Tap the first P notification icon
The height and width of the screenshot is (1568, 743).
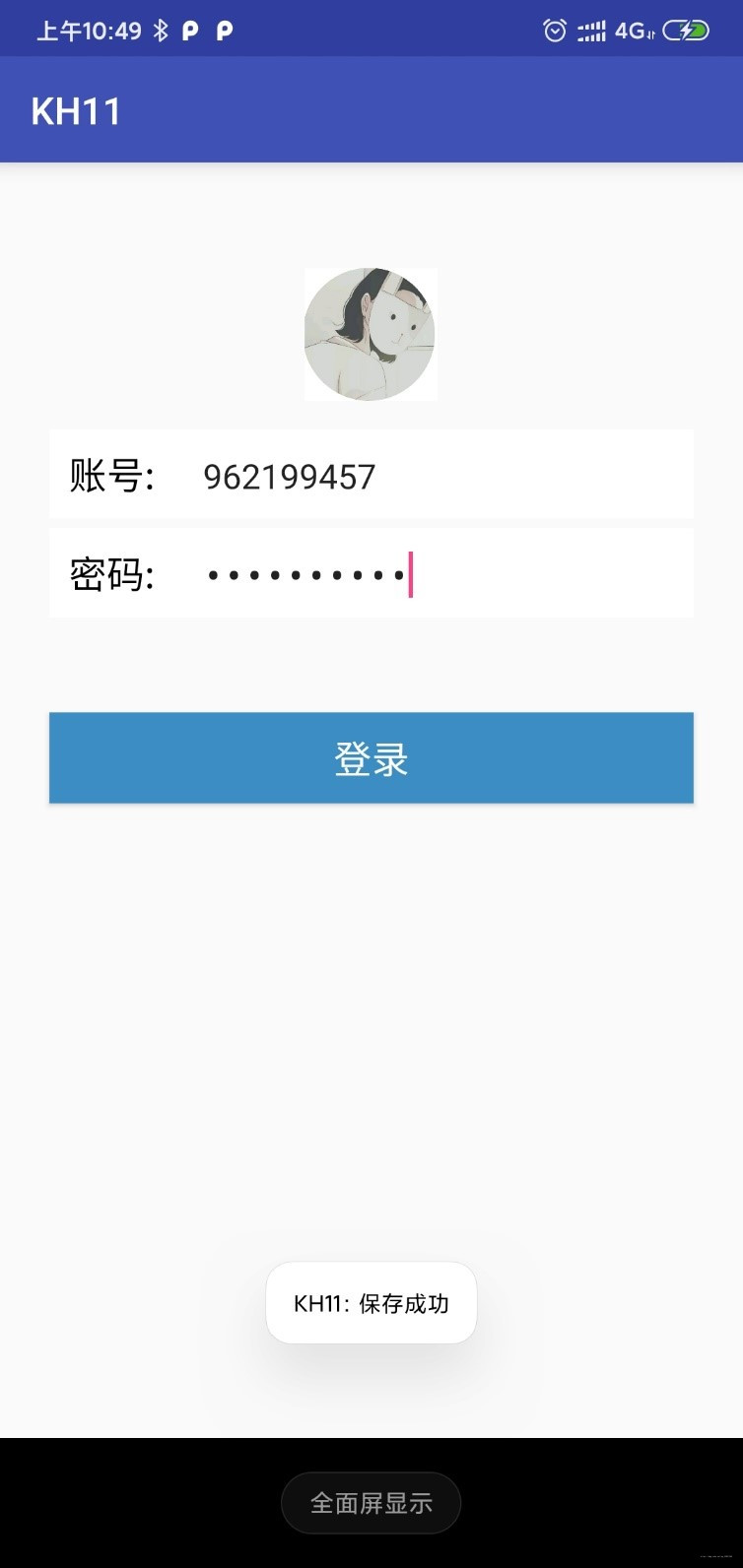click(x=189, y=30)
